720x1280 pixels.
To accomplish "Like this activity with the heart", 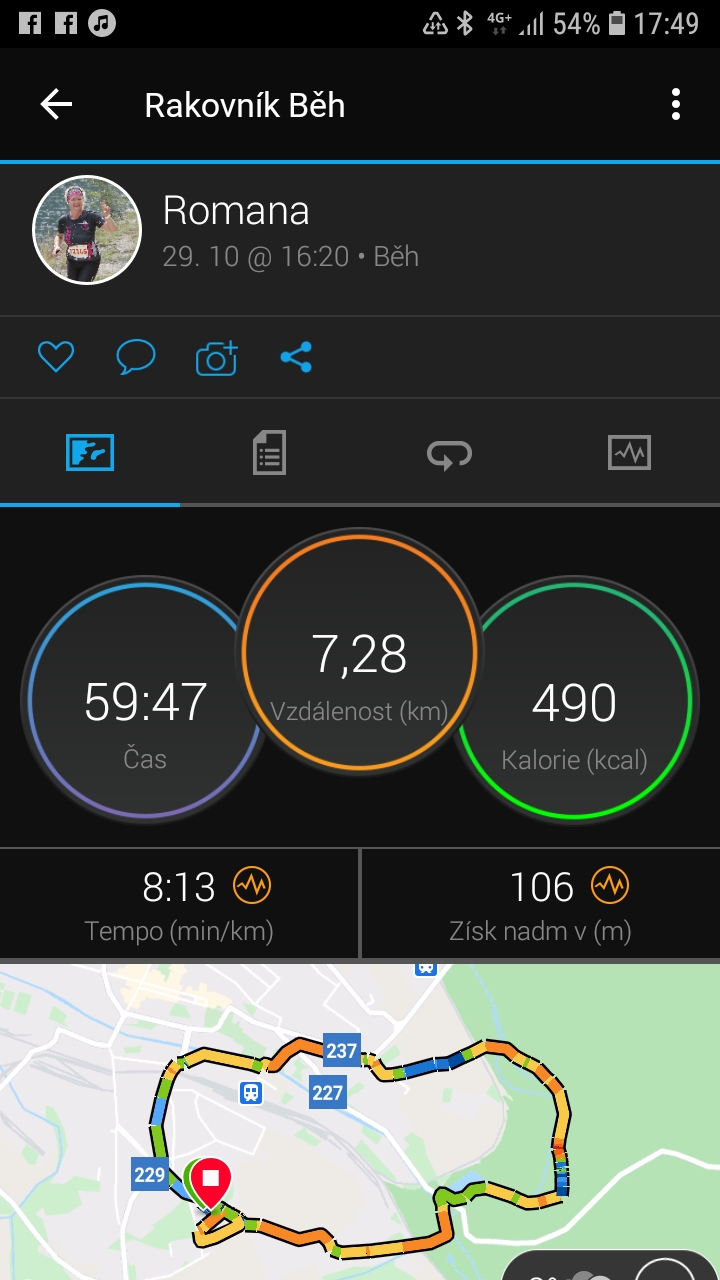I will click(x=56, y=357).
